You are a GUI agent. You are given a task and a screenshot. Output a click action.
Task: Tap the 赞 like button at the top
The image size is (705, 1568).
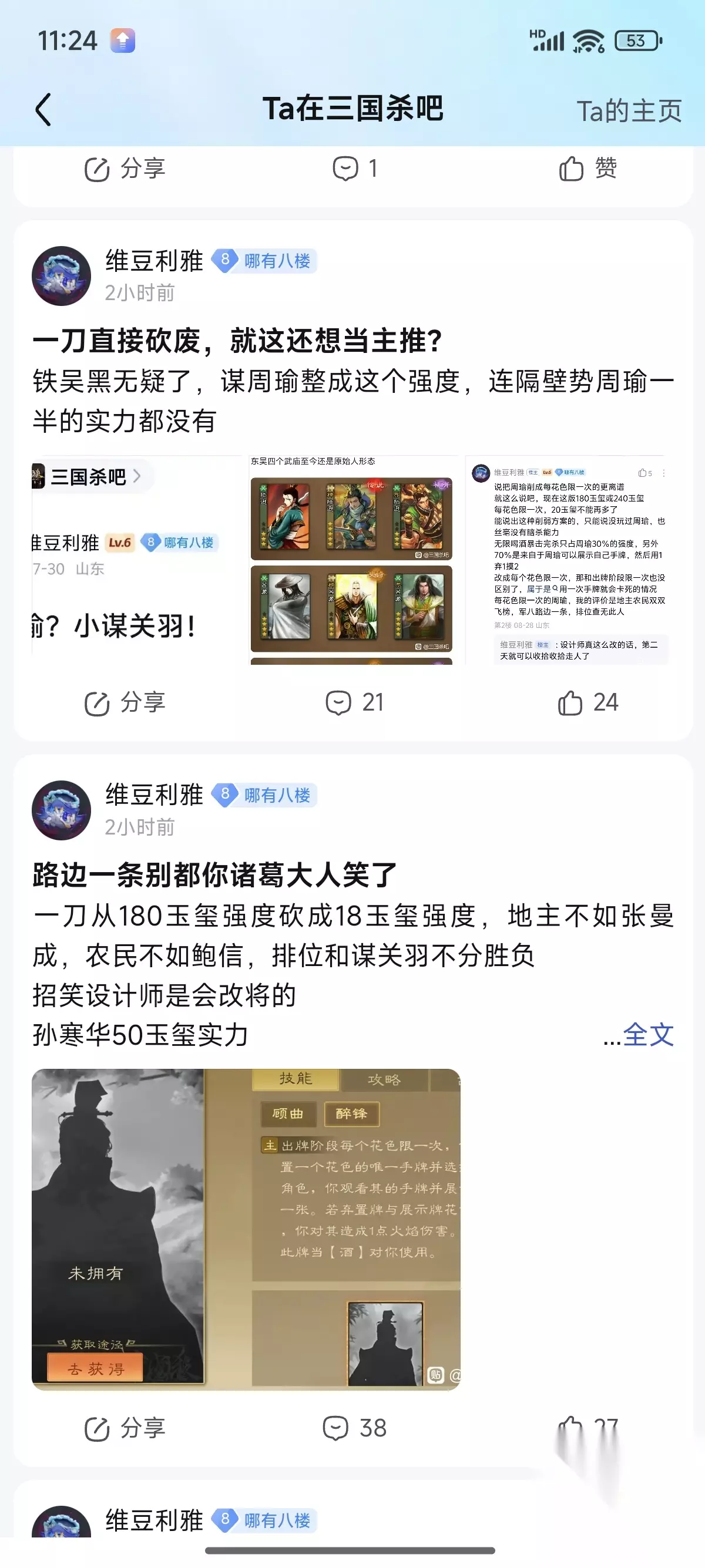[x=588, y=169]
